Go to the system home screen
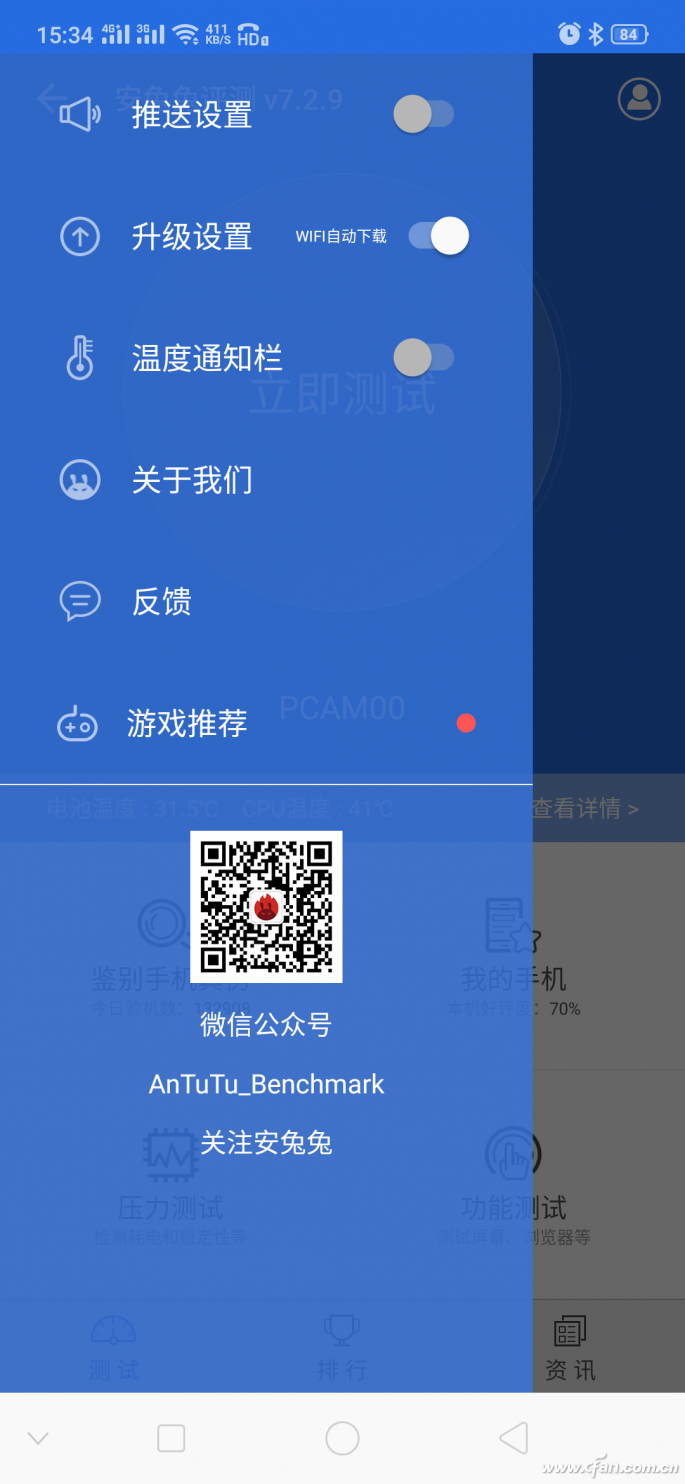Screen dimensions: 685x1484 click(x=342, y=1438)
